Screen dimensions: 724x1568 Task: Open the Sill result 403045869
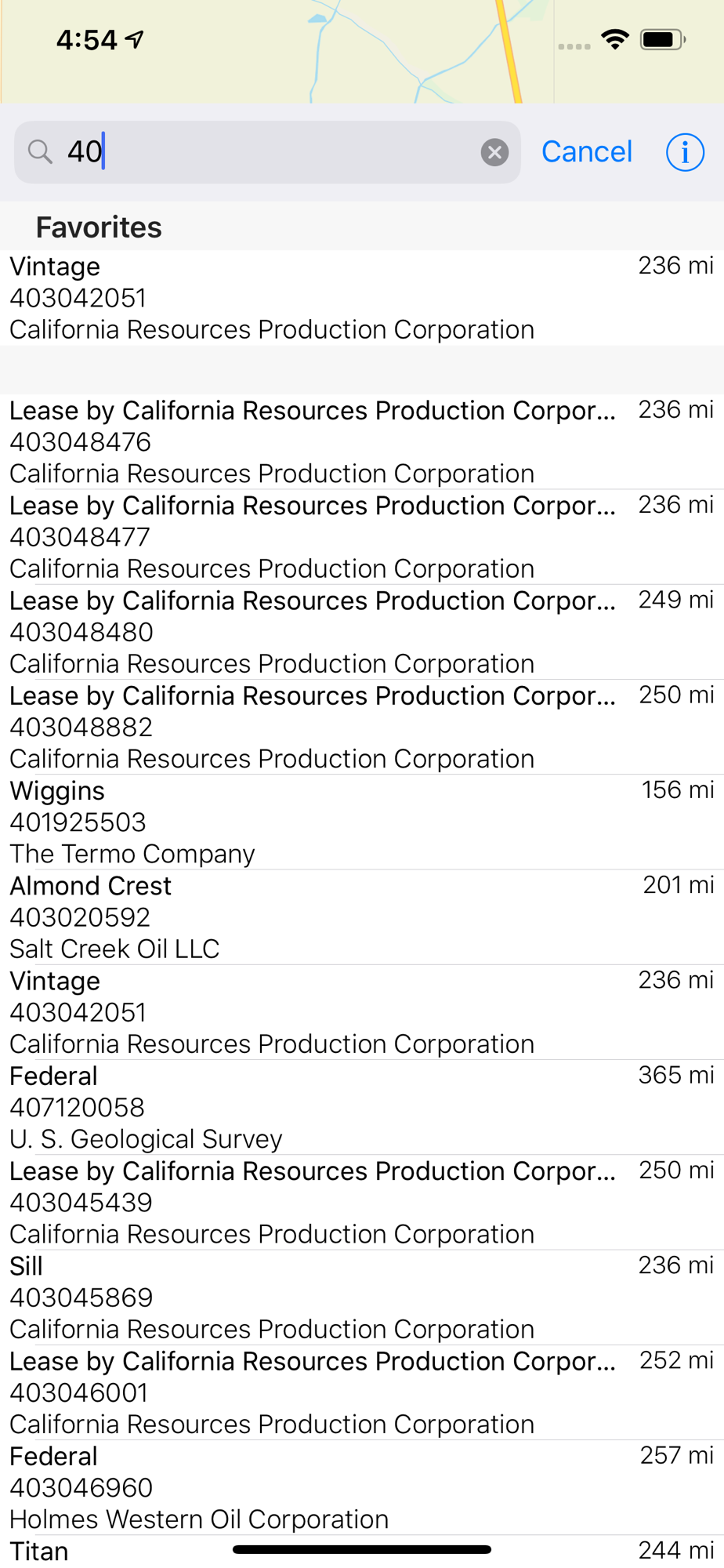362,1297
